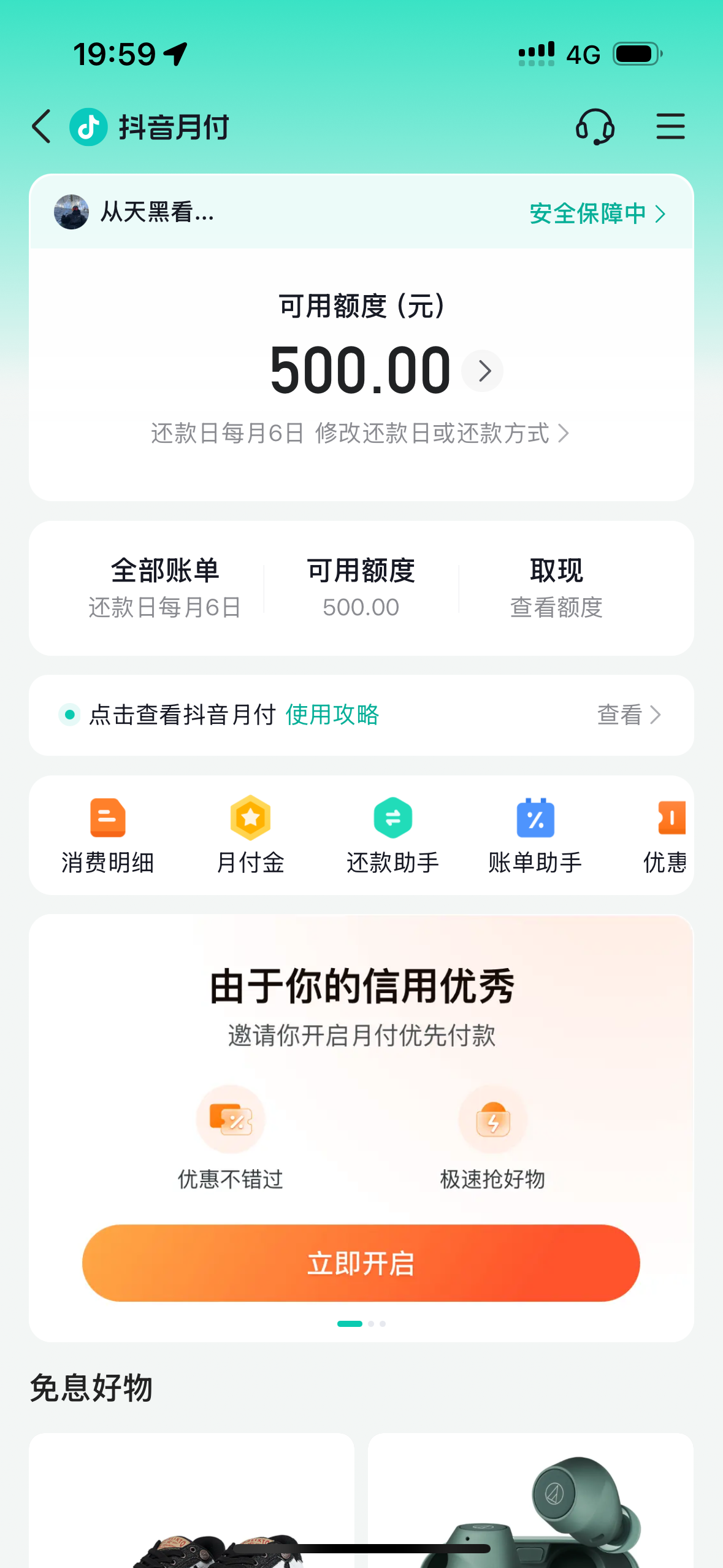Open customer service headset icon
This screenshot has height=1568, width=723.
click(x=594, y=127)
